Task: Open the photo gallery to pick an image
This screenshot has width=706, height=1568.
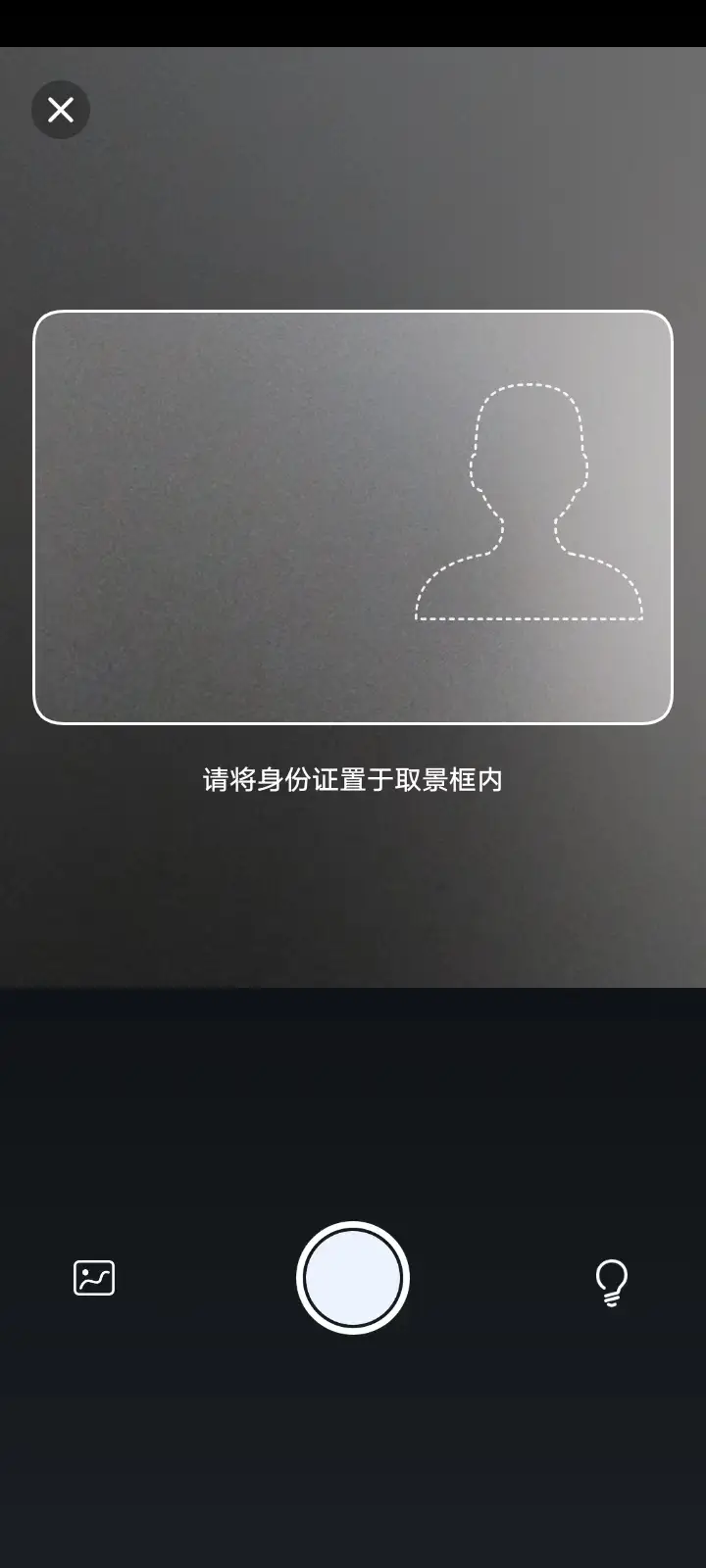Action: [x=94, y=1278]
